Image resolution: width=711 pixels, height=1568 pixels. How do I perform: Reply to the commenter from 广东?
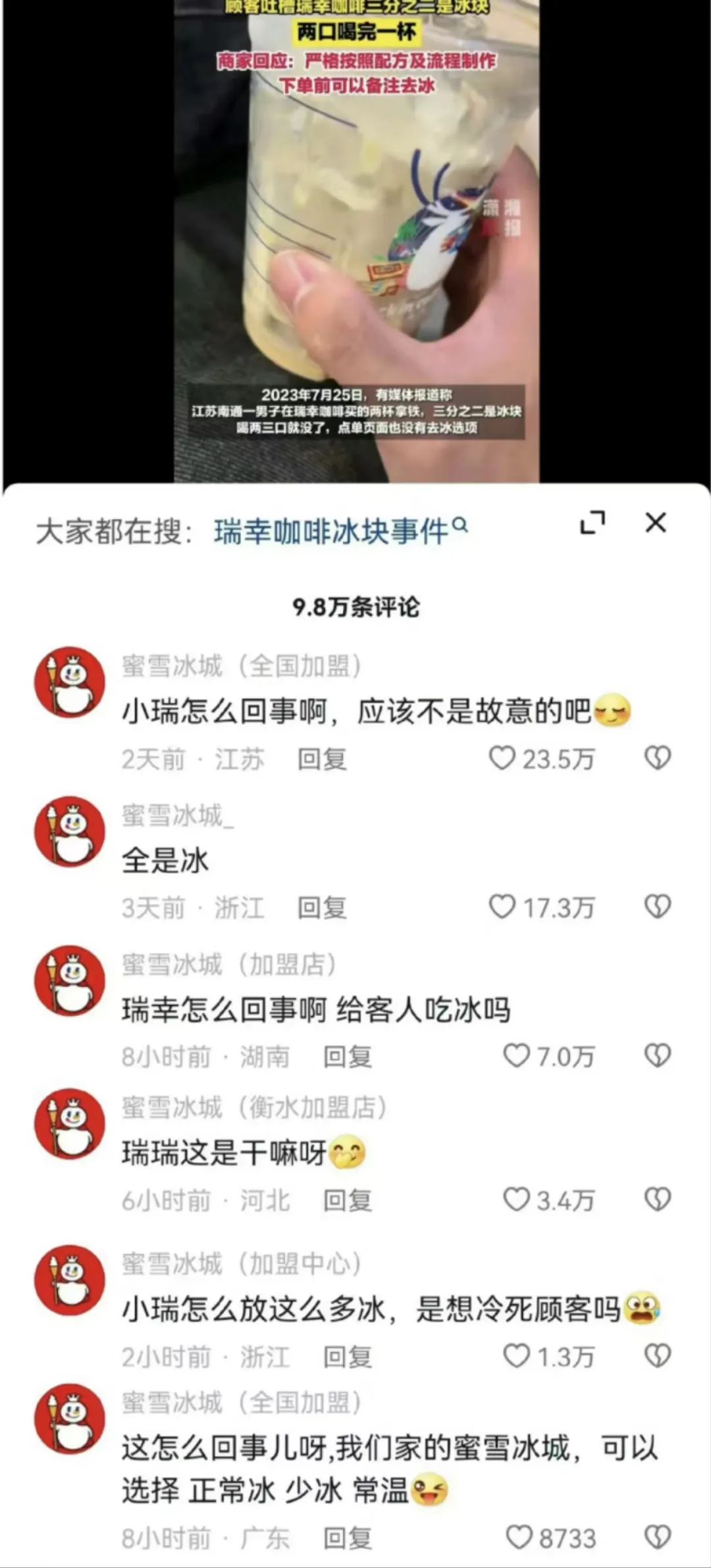click(347, 1538)
